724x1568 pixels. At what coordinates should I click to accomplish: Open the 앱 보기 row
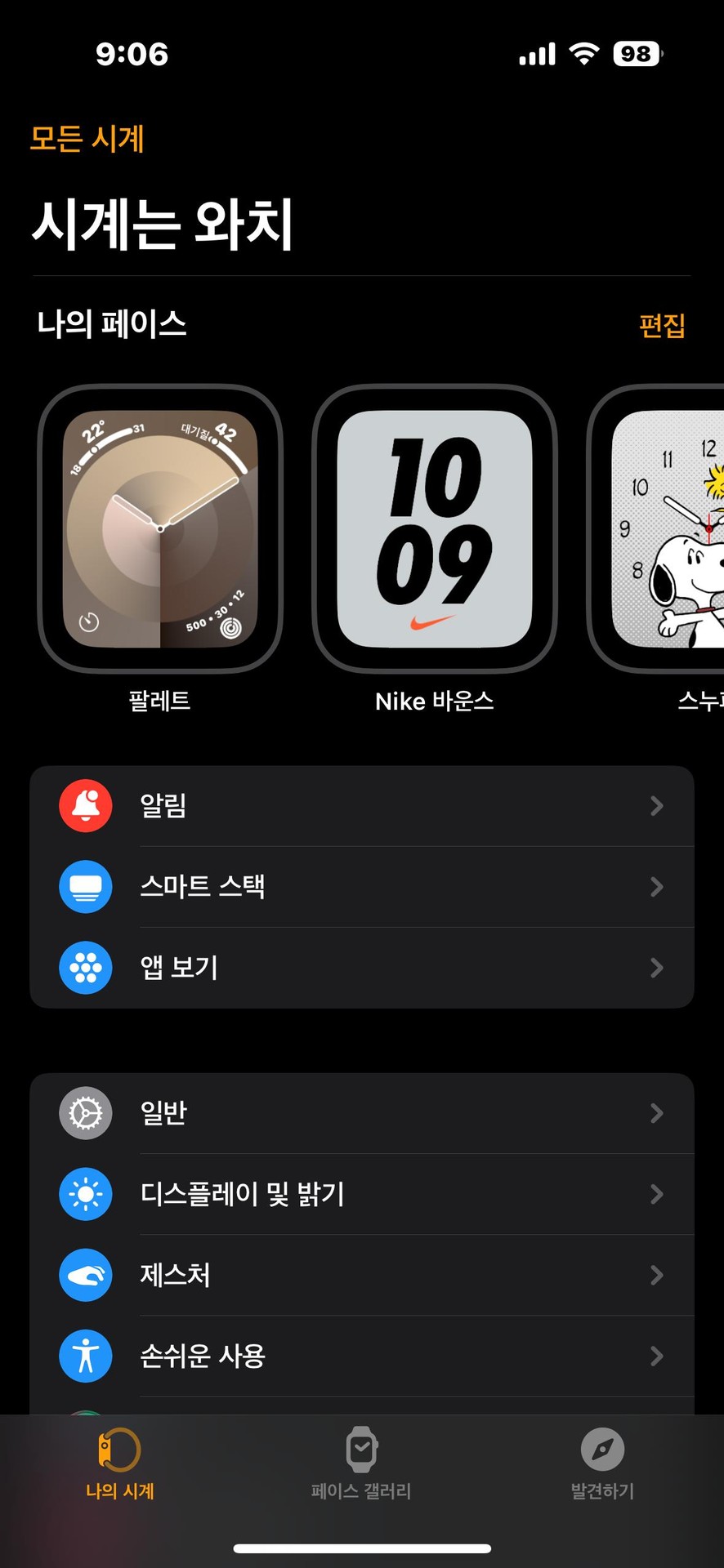pos(362,968)
